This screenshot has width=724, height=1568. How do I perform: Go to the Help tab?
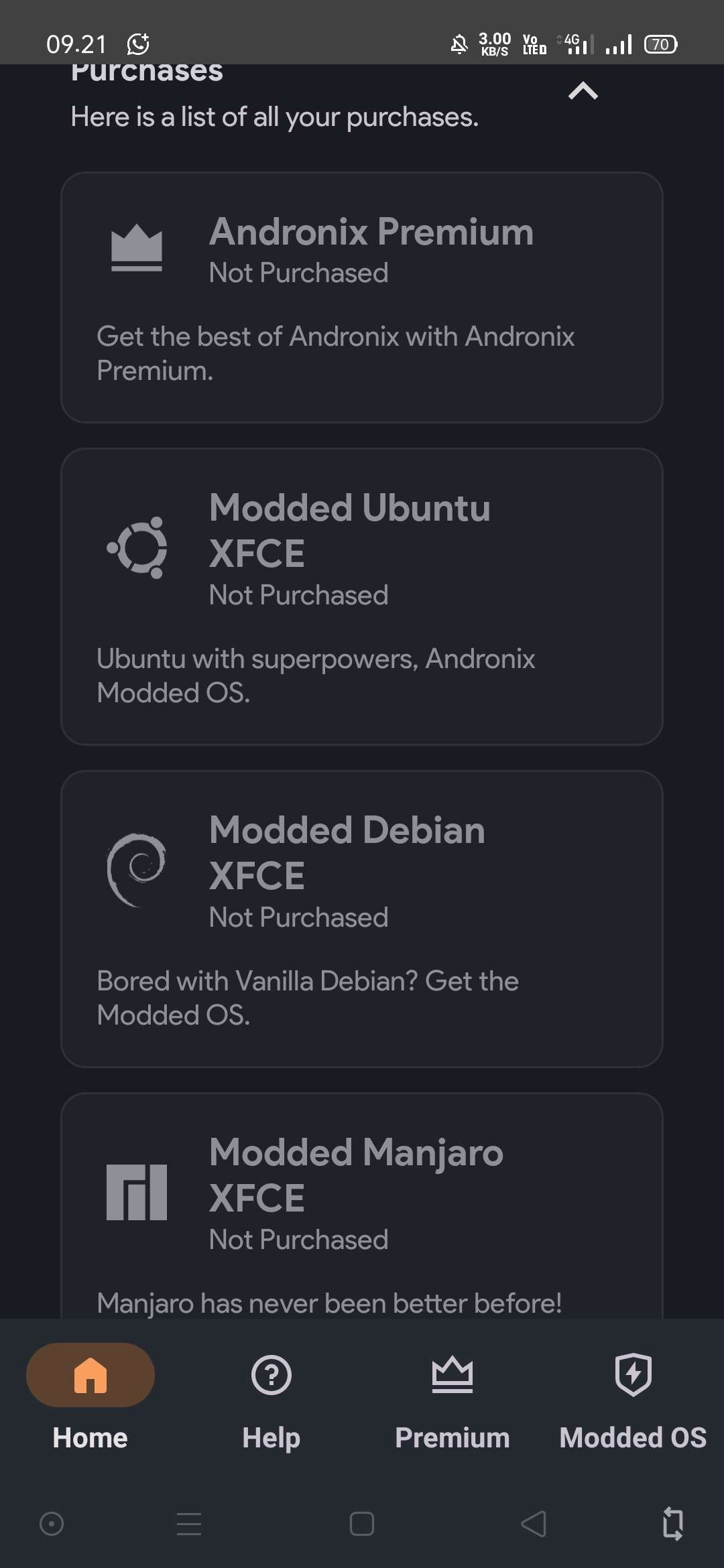(x=271, y=1397)
